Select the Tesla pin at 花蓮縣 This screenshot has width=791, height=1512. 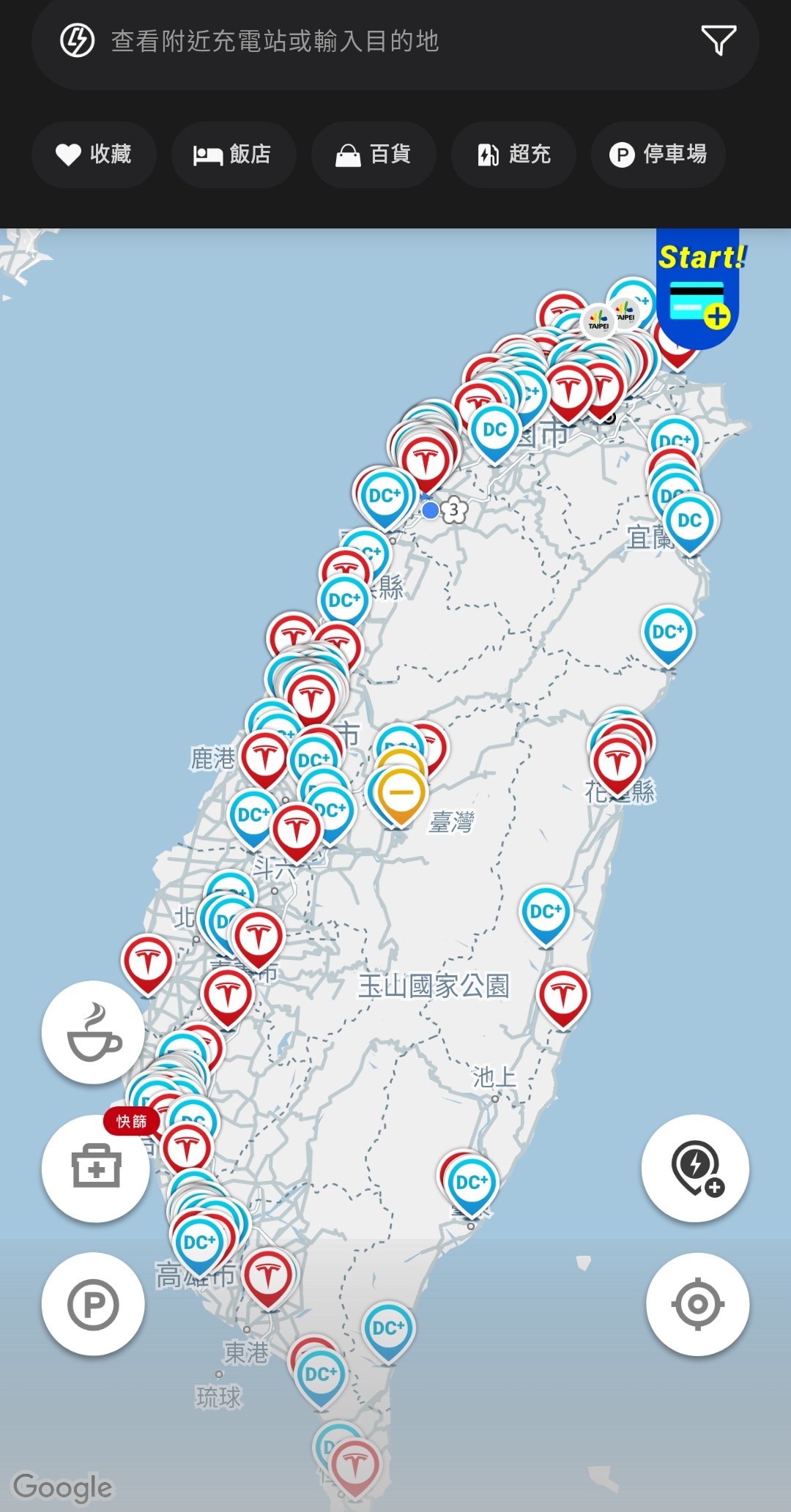pos(617,763)
